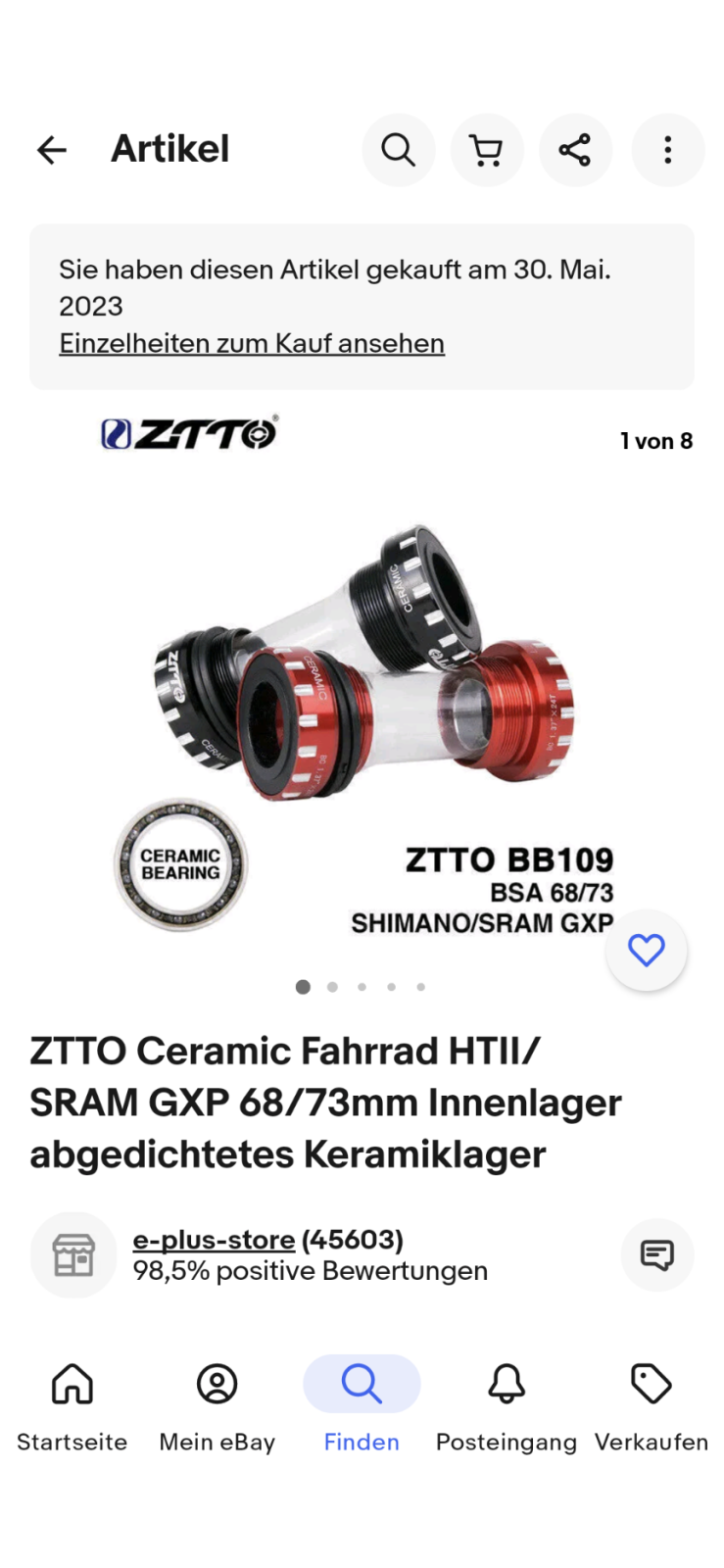Message the seller via chat icon
The image size is (724, 1568).
pyautogui.click(x=656, y=1254)
